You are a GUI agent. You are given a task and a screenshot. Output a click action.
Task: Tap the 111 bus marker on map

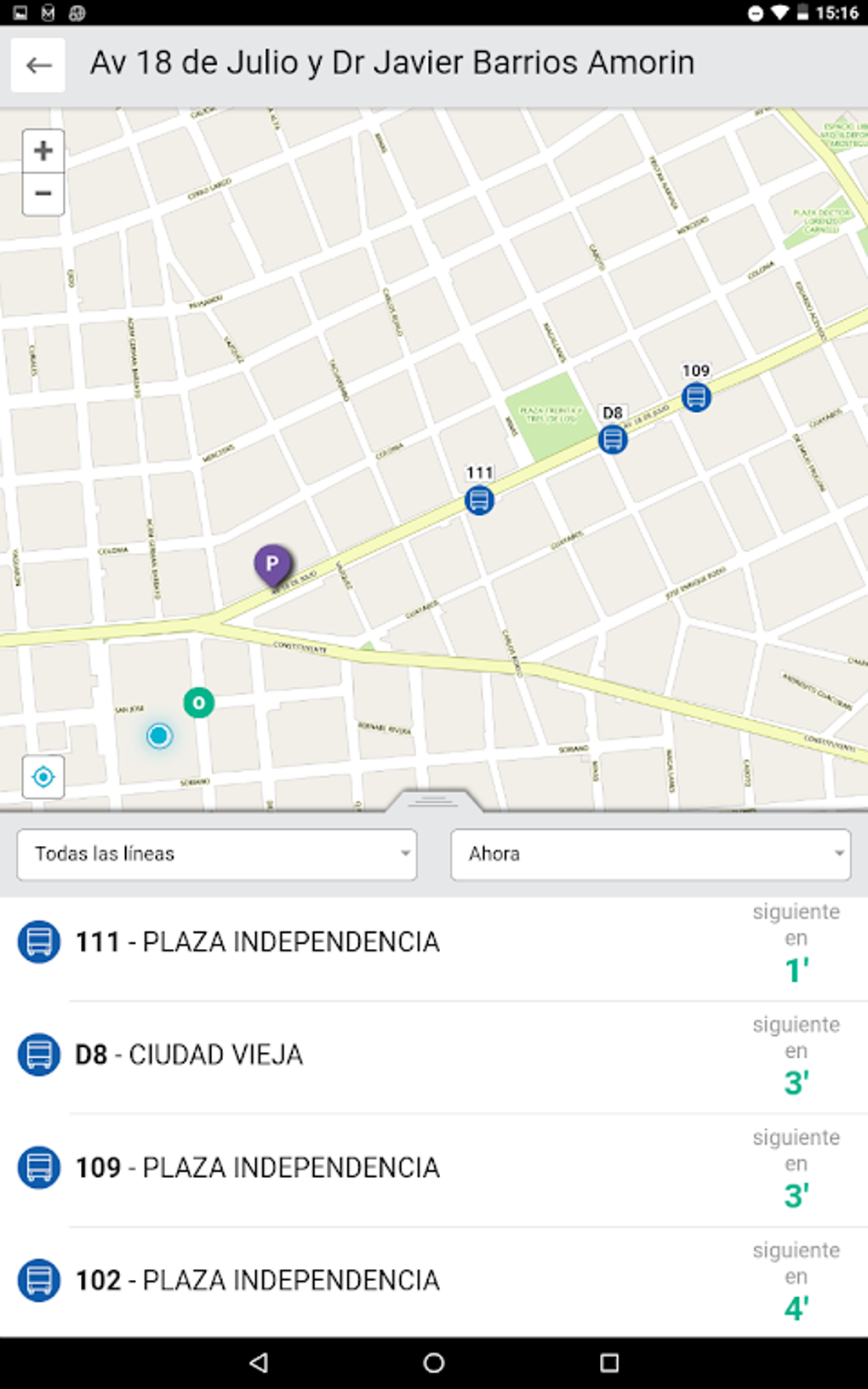(479, 500)
